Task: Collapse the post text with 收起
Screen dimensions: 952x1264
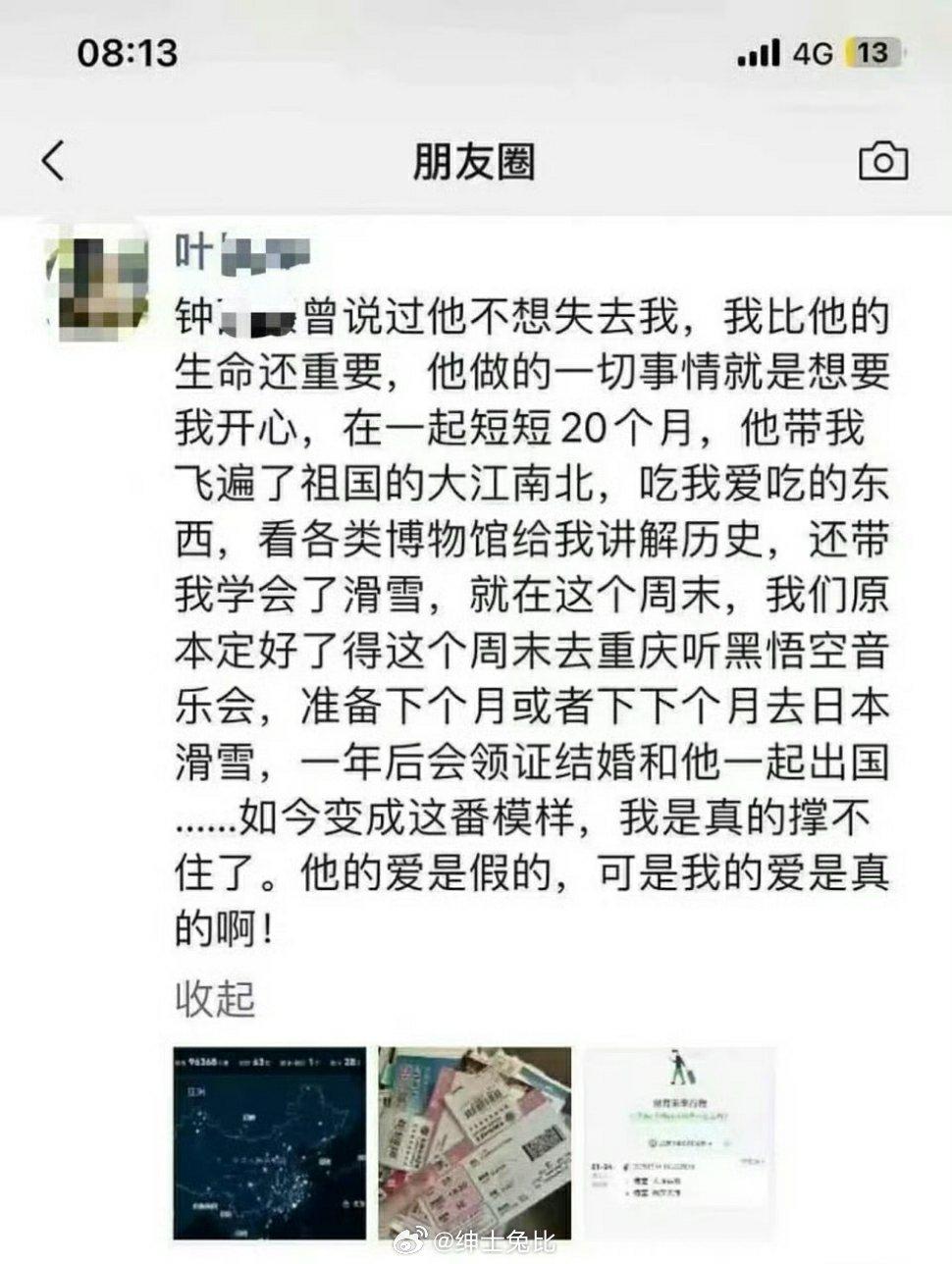Action: coord(215,998)
